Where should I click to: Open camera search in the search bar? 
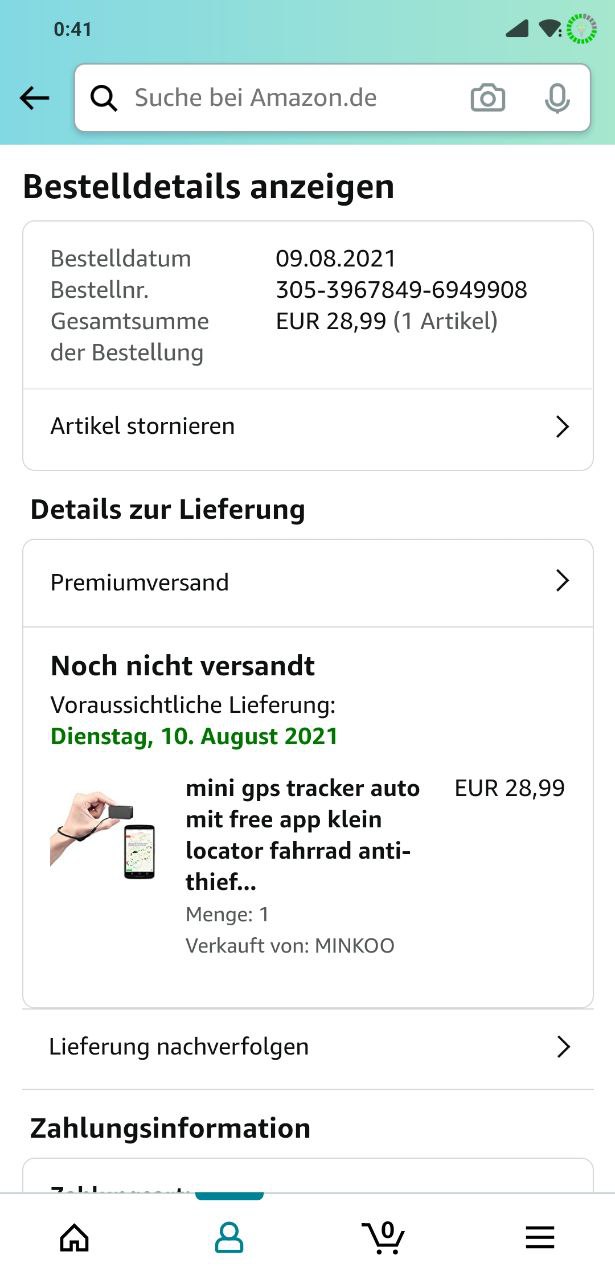488,98
